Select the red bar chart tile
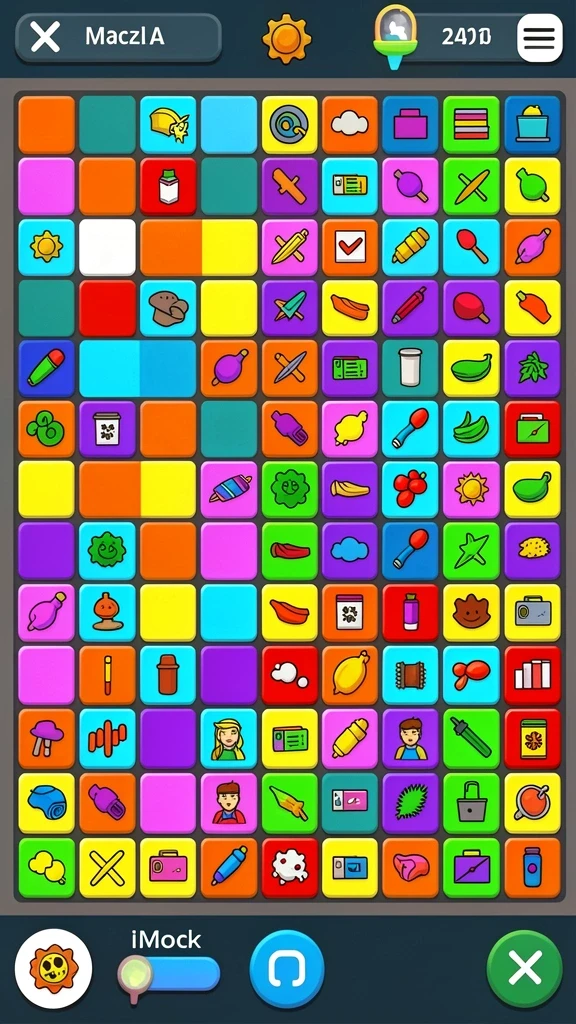This screenshot has height=1024, width=576. point(532,675)
